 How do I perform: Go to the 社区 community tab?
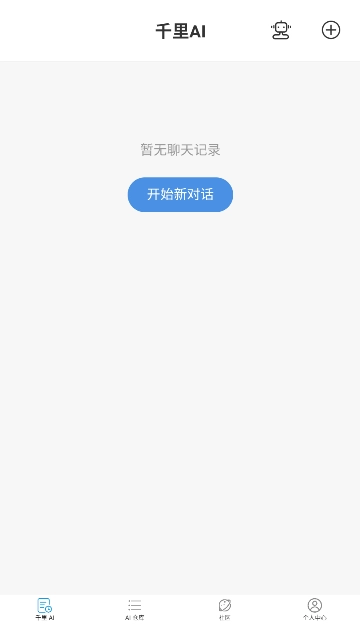[225, 609]
